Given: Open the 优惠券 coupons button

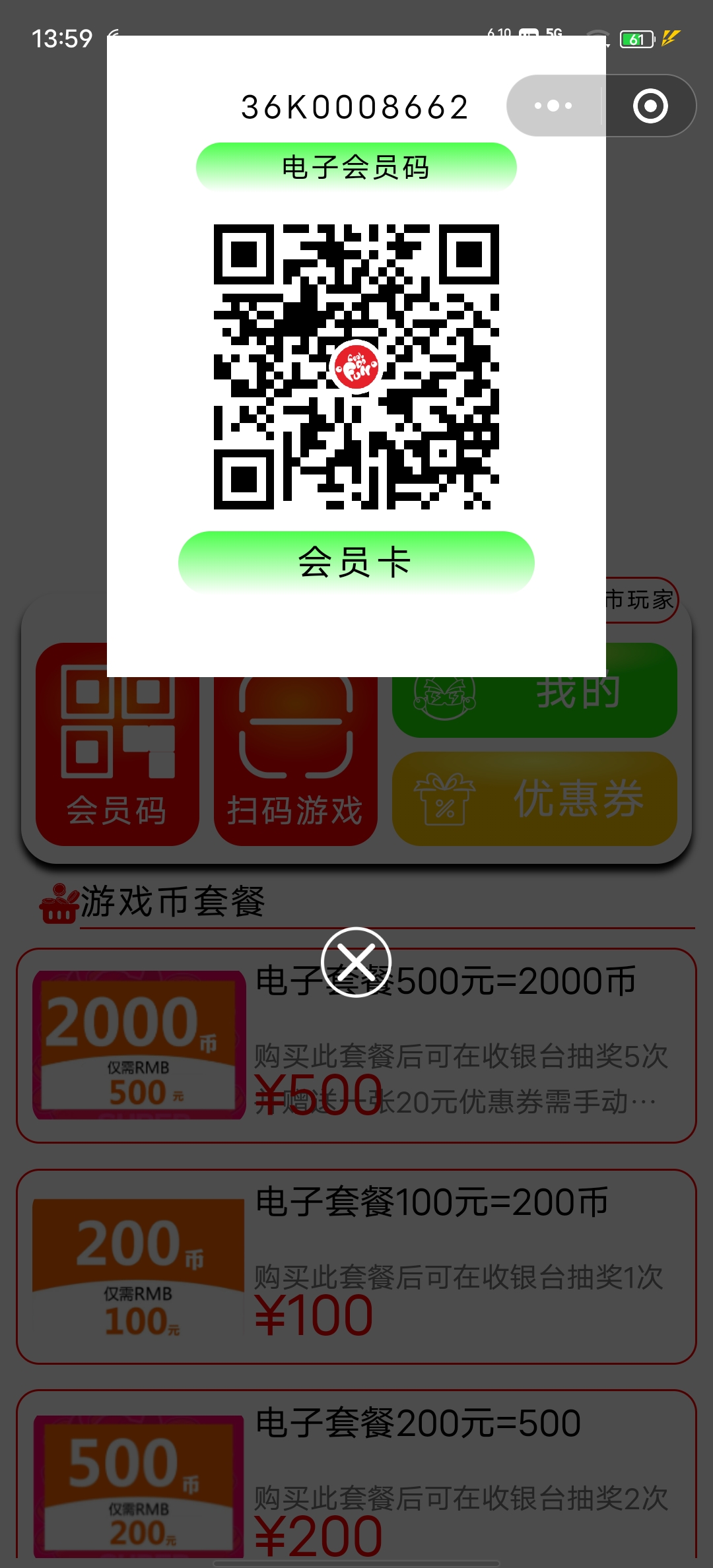Looking at the screenshot, I should (534, 799).
